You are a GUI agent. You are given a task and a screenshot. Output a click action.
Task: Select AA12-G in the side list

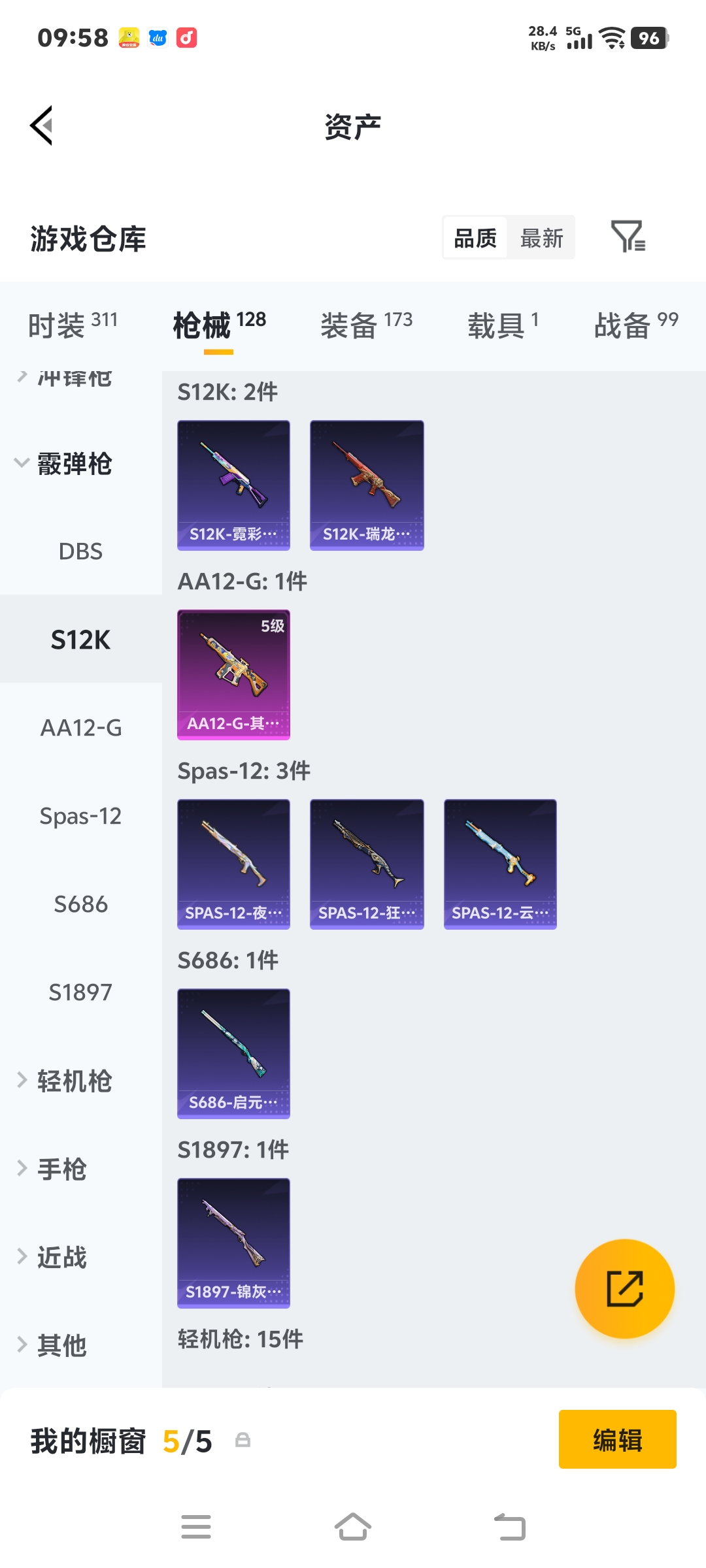coord(80,728)
